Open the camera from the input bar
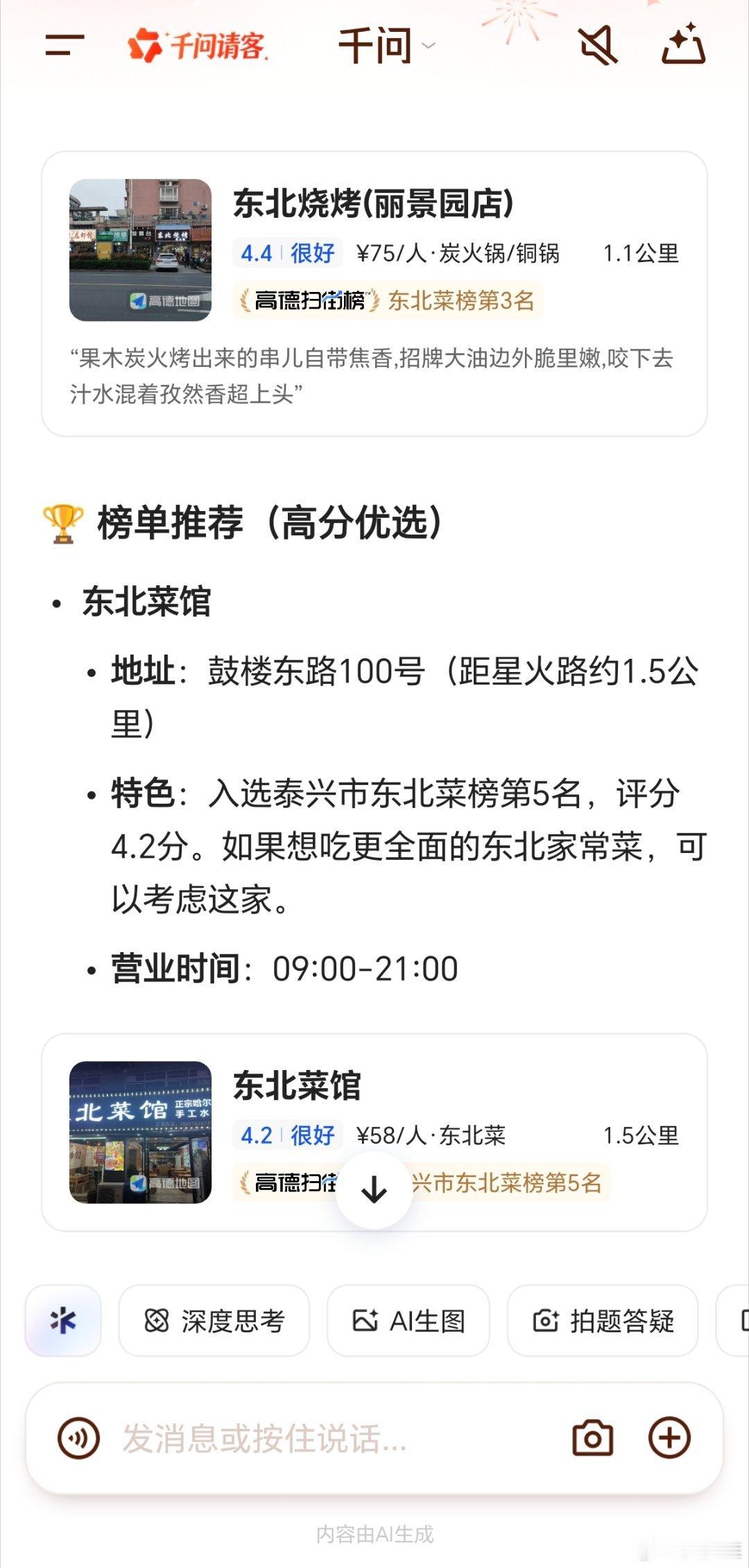The height and width of the screenshot is (1568, 749). click(593, 1438)
